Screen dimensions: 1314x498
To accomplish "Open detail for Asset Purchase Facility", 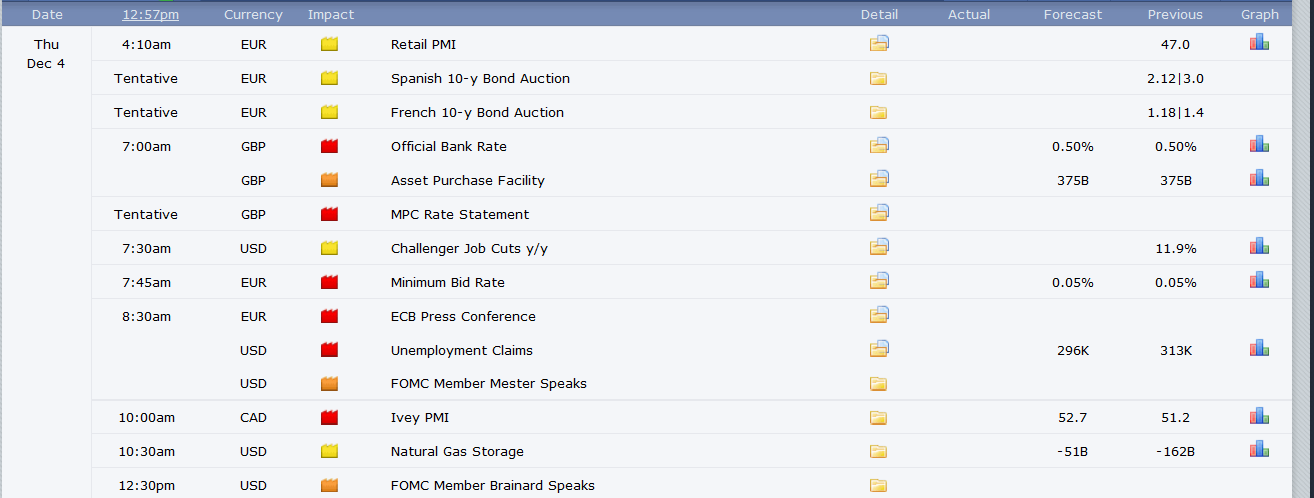I will click(879, 180).
